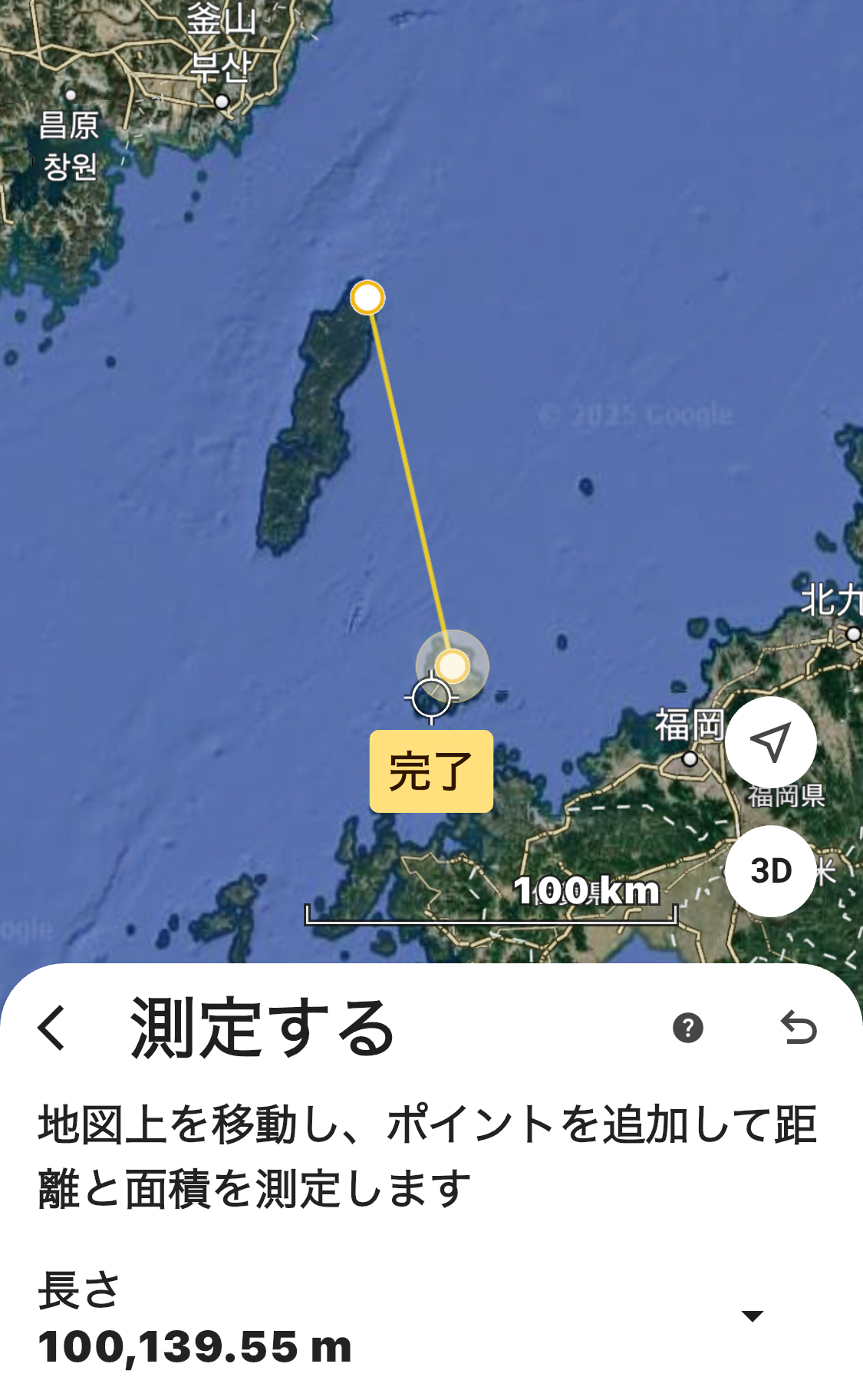The height and width of the screenshot is (1400, 863).
Task: Go back from the 測定する panel
Action: (52, 1027)
